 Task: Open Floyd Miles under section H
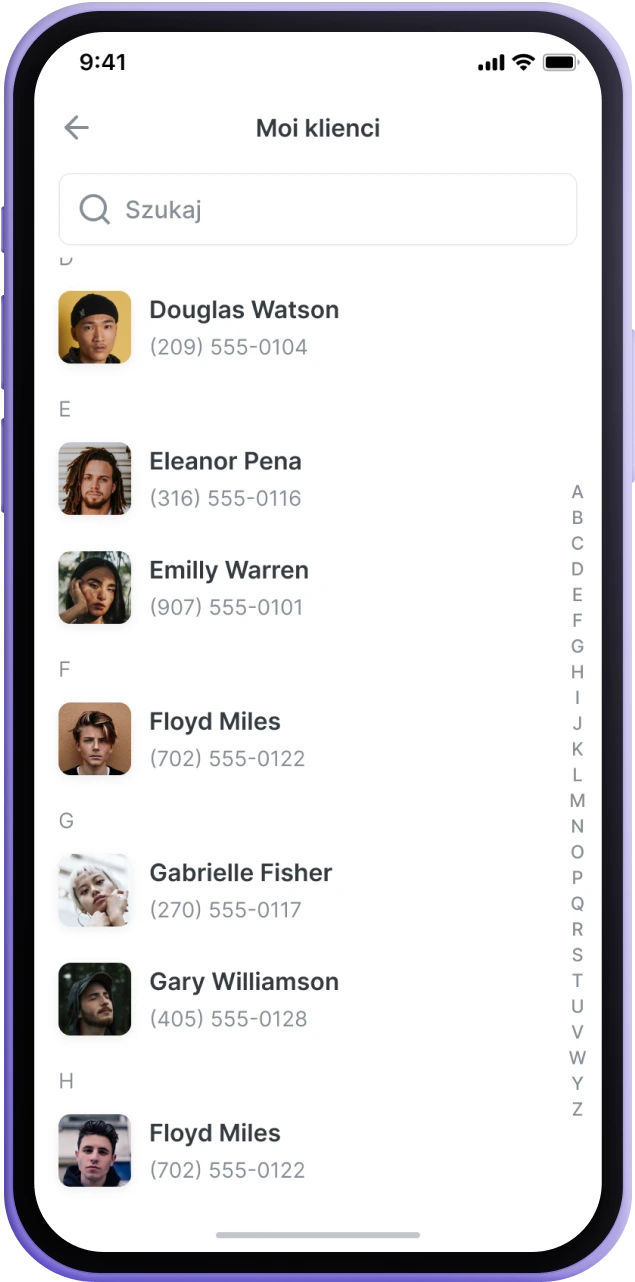click(215, 1150)
